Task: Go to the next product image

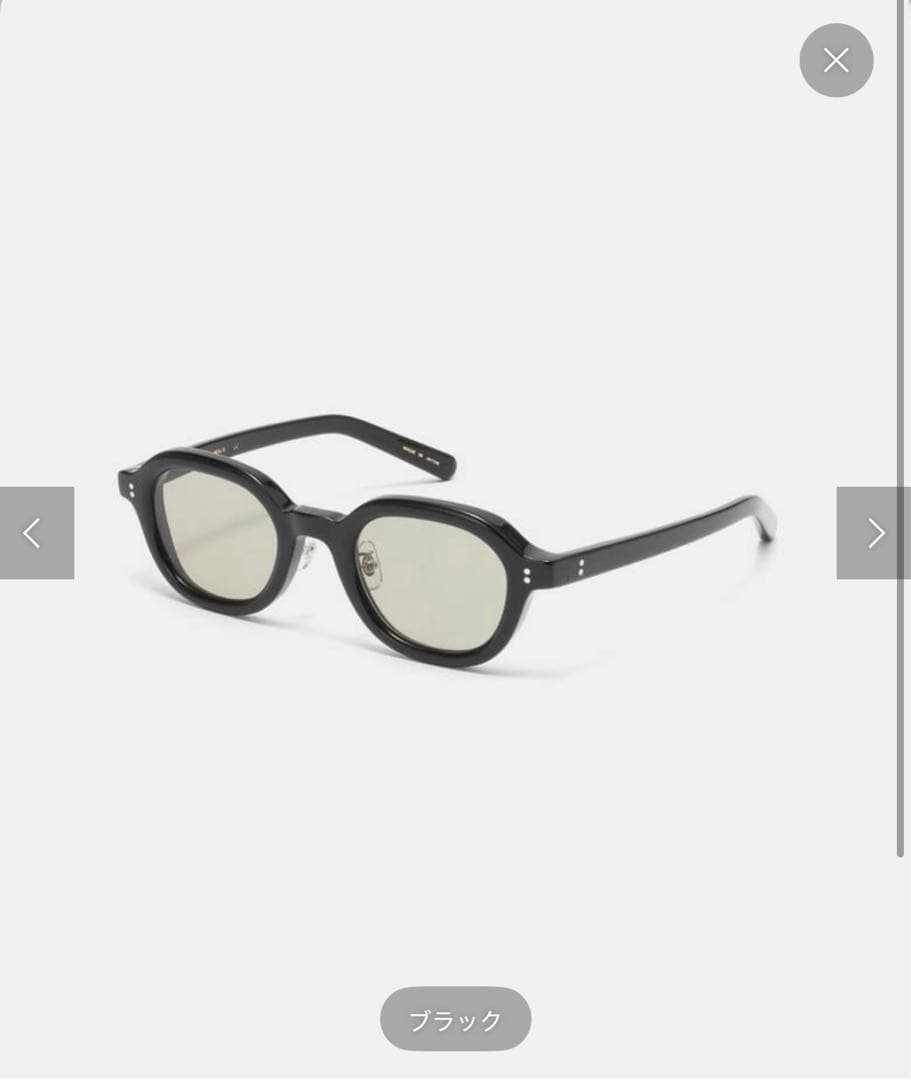Action: [x=874, y=533]
